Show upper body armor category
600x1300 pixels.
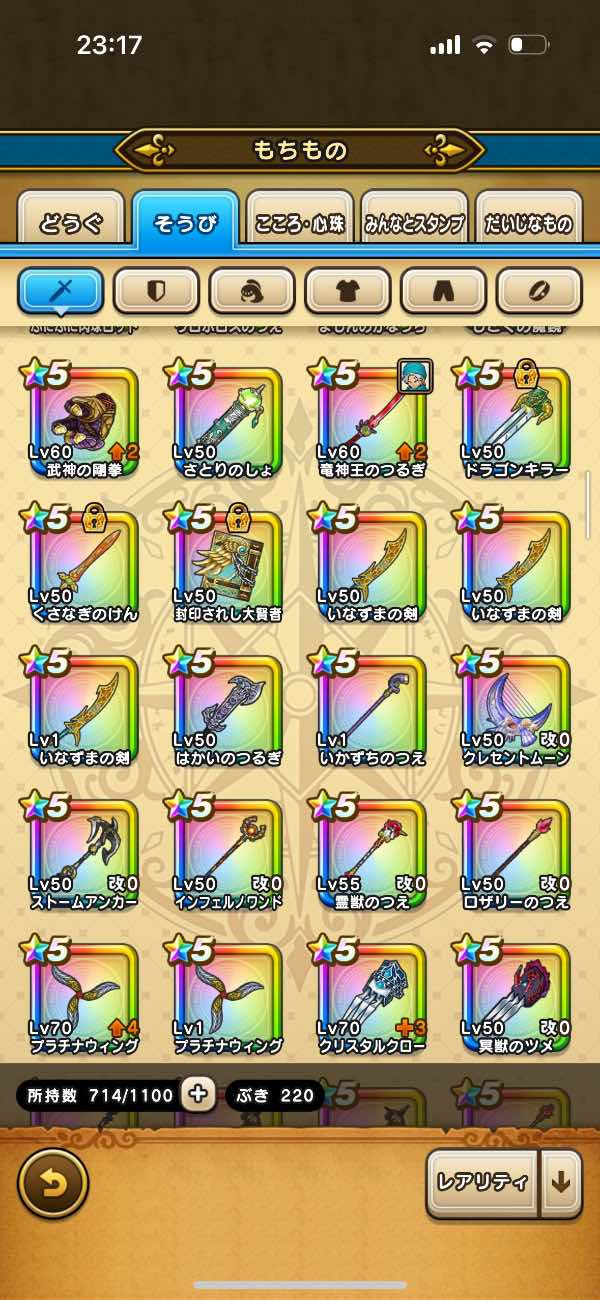[348, 291]
